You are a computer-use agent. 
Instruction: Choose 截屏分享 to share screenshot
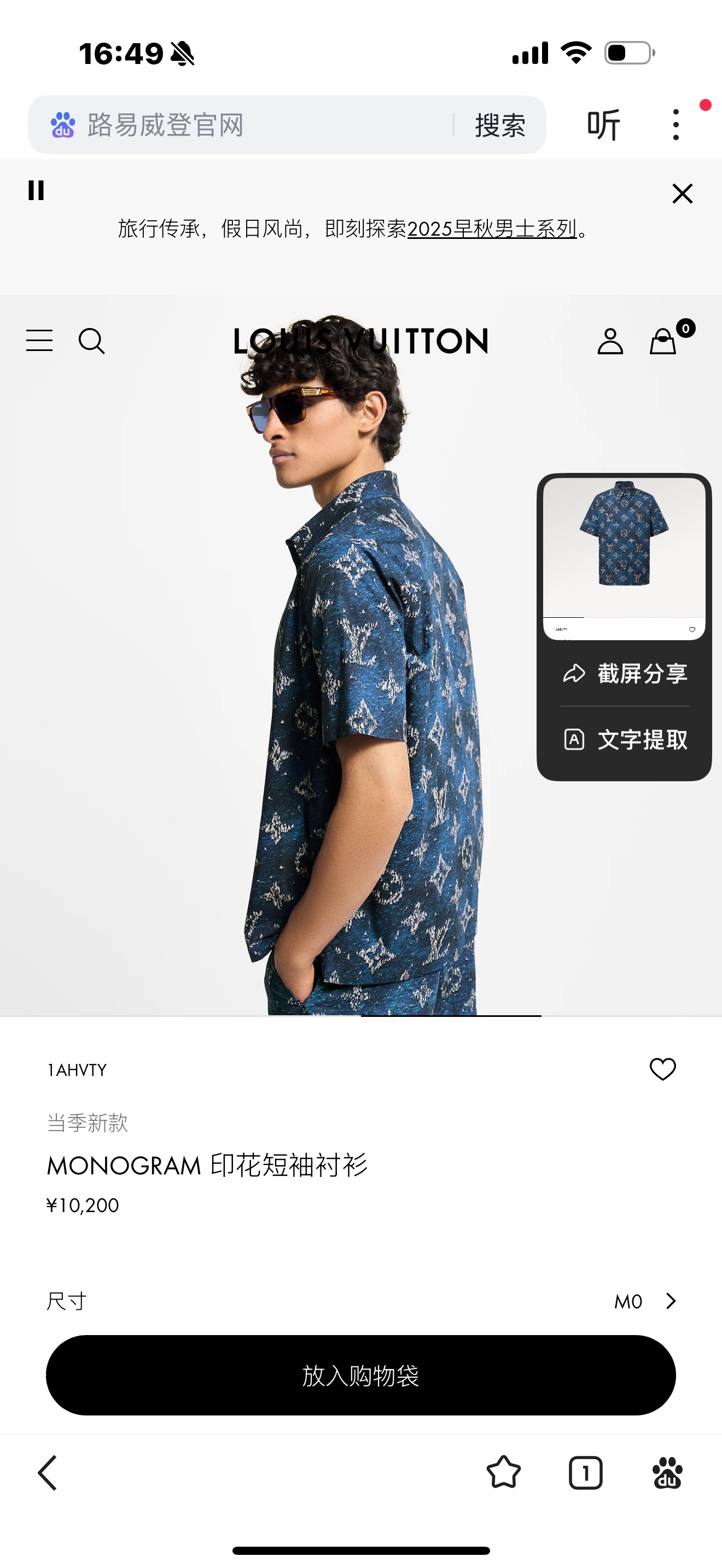pyautogui.click(x=625, y=673)
